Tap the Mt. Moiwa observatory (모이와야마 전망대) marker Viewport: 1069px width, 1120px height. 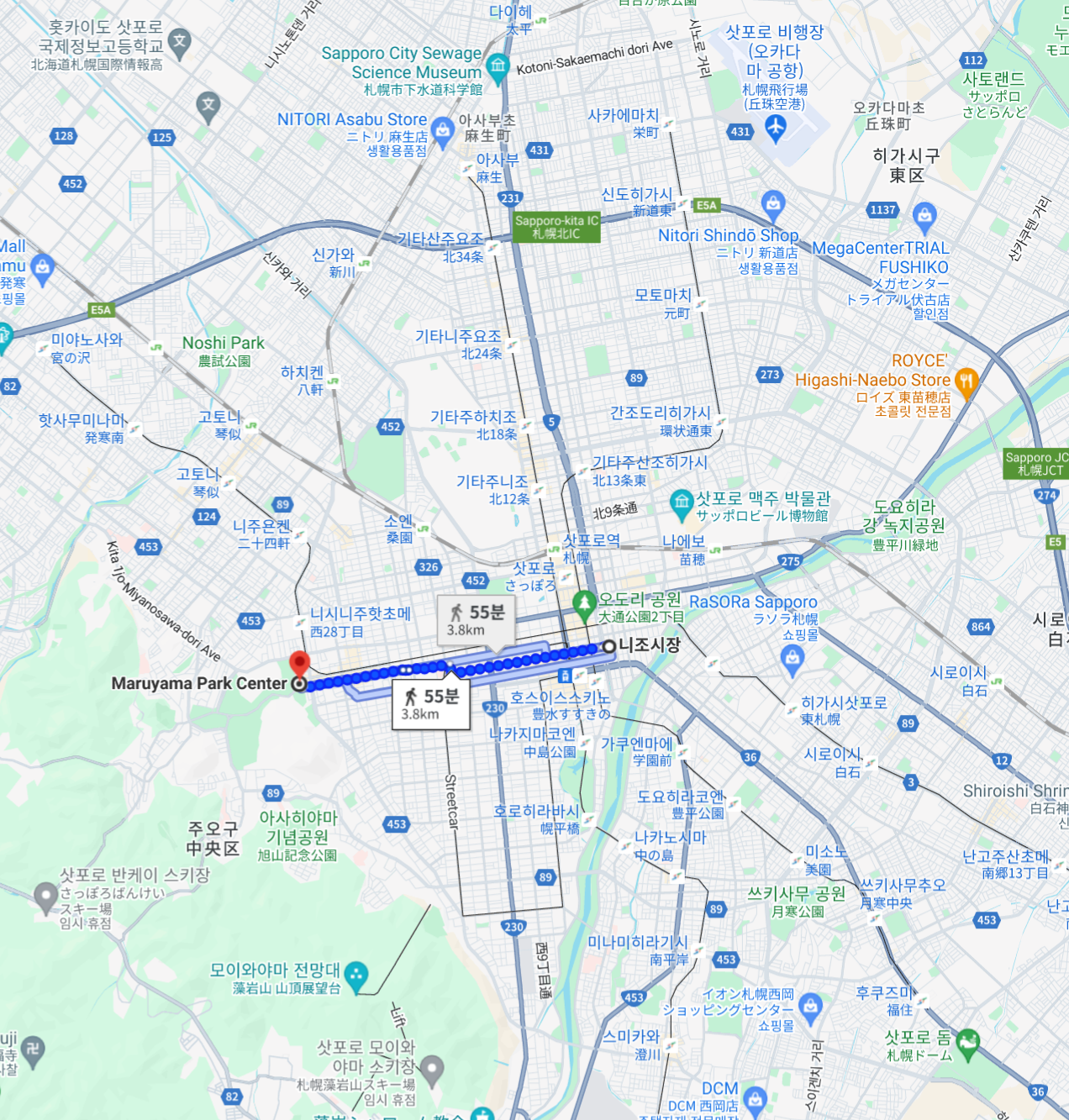point(356,975)
